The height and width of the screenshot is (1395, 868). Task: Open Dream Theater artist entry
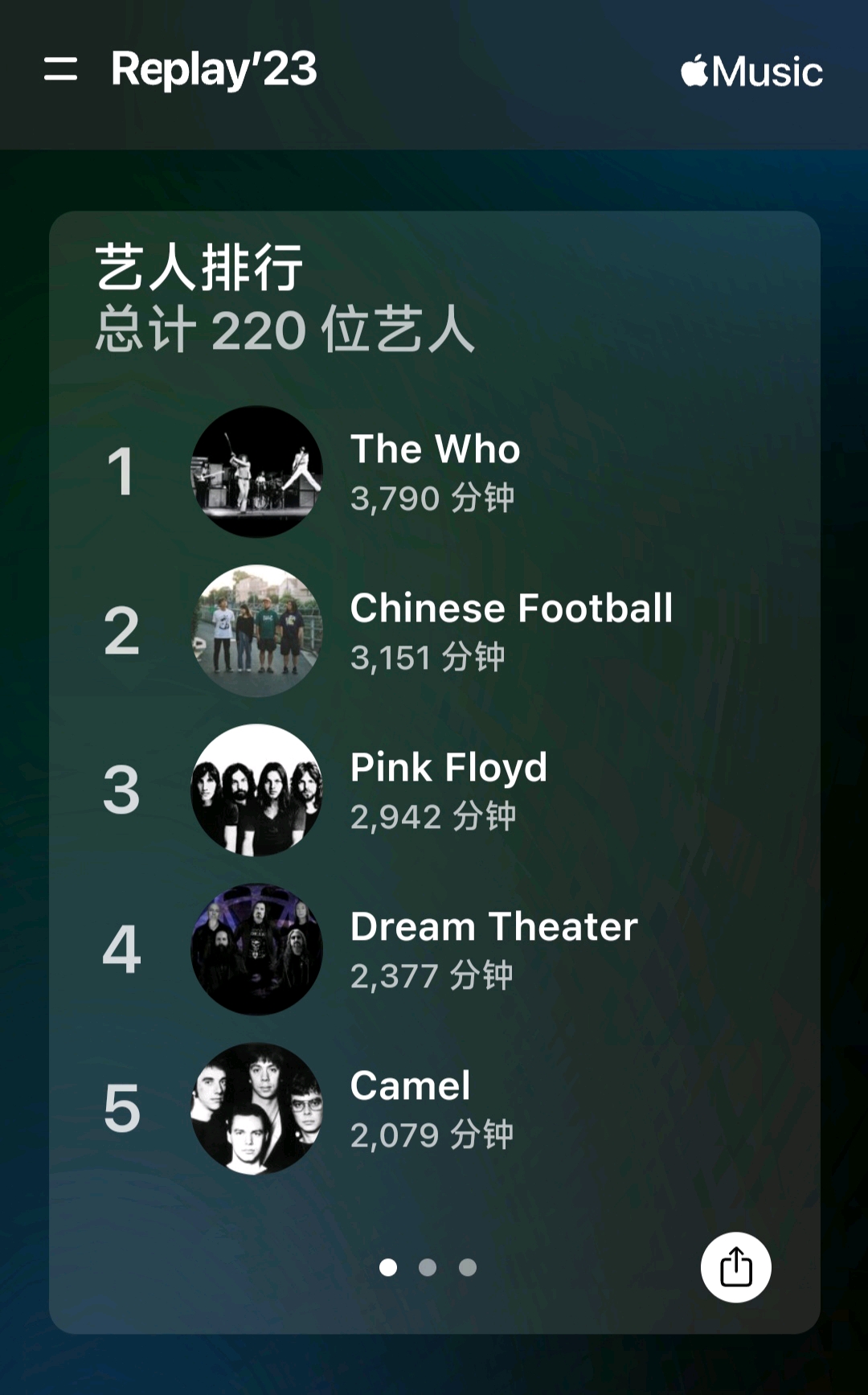coord(434,950)
